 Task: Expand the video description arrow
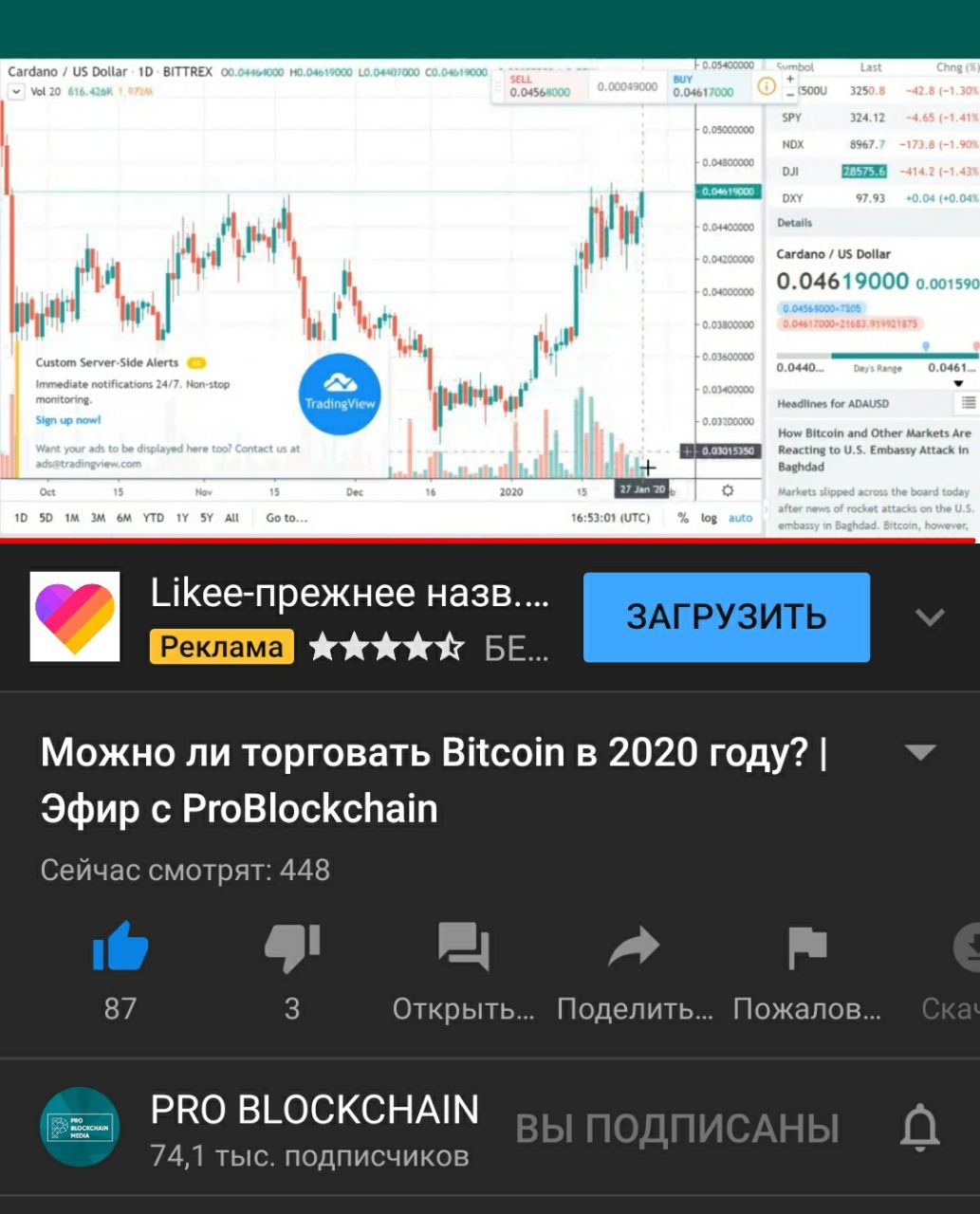920,753
